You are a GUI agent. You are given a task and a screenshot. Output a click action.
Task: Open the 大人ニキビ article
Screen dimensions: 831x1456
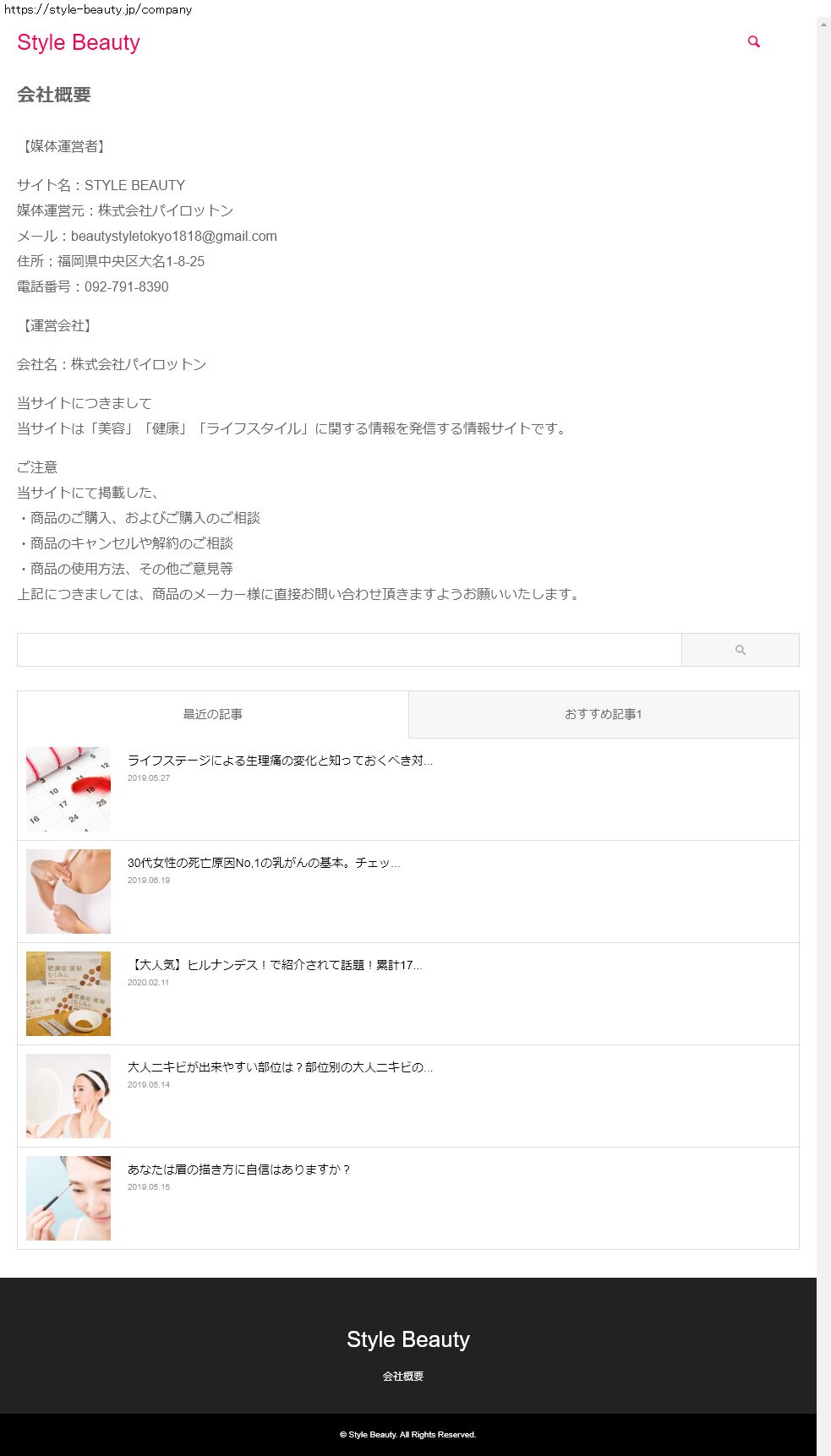[x=280, y=1067]
